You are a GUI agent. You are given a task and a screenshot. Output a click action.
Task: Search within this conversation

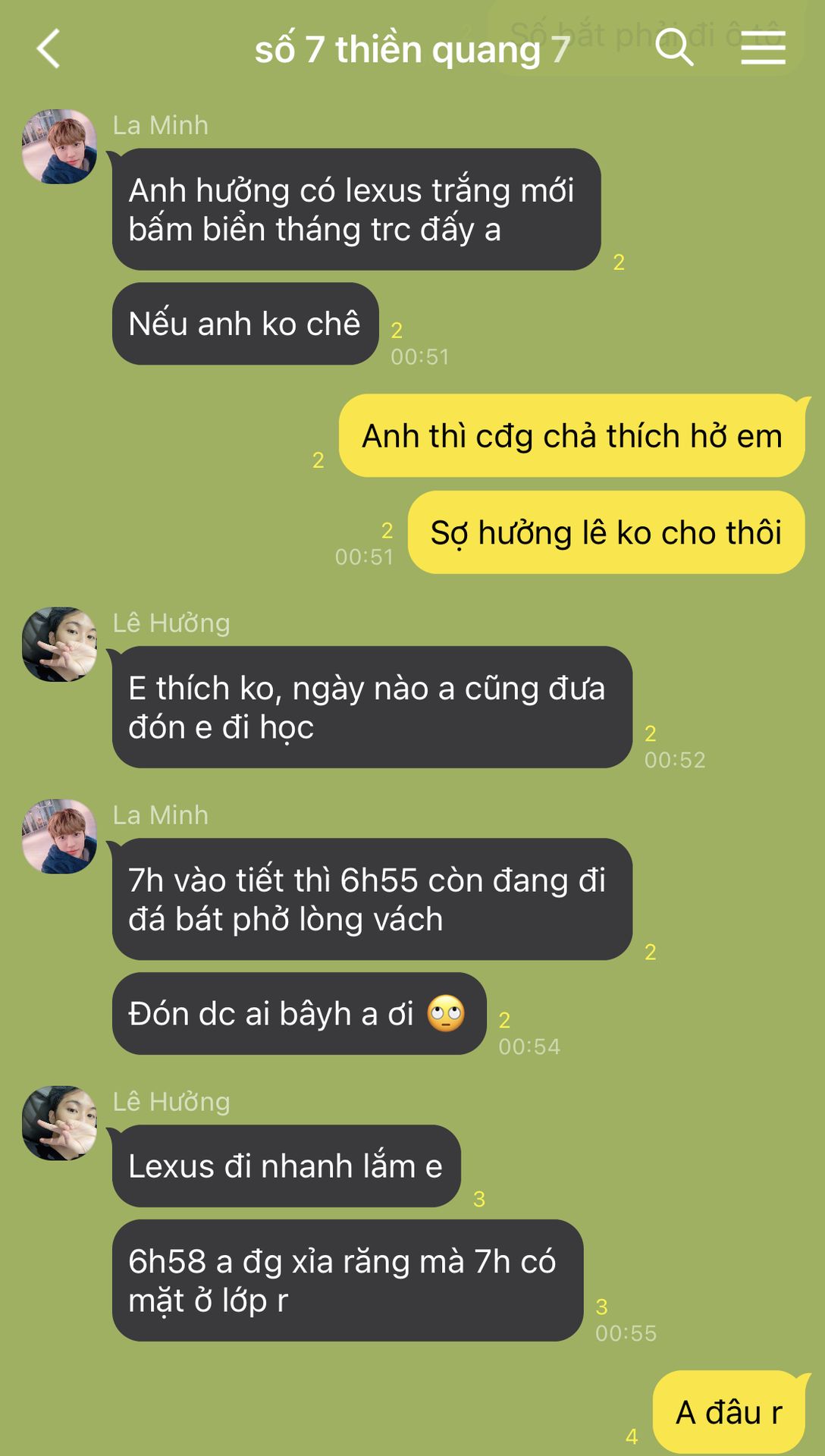[x=673, y=48]
